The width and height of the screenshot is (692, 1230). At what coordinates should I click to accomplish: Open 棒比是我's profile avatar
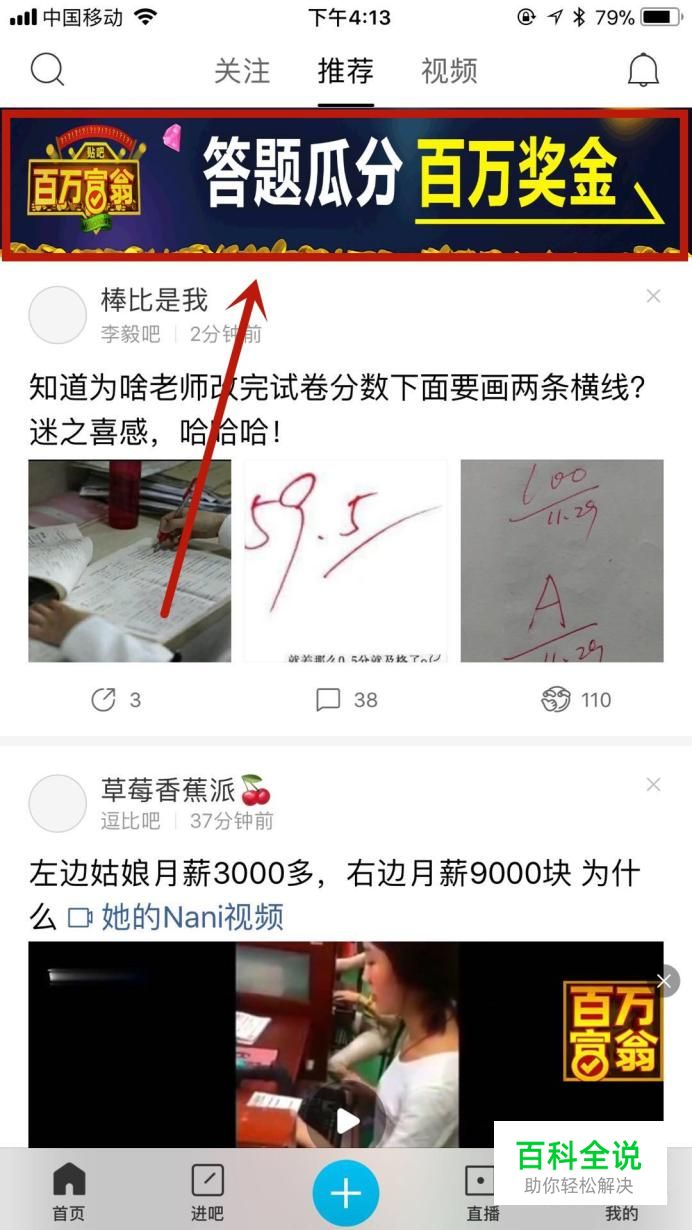[57, 315]
